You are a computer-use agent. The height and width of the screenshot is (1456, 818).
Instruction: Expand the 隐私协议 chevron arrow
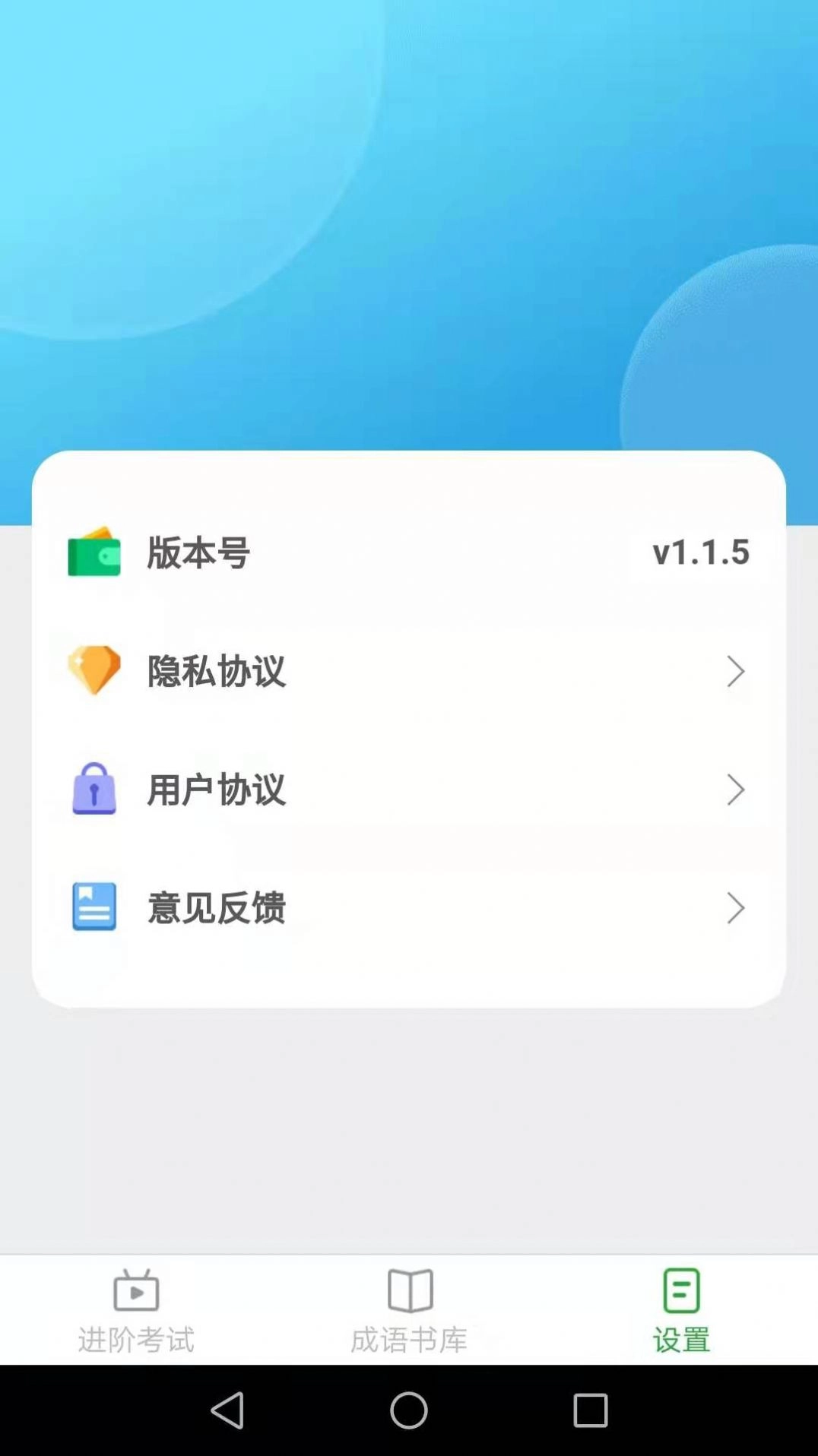[x=735, y=671]
